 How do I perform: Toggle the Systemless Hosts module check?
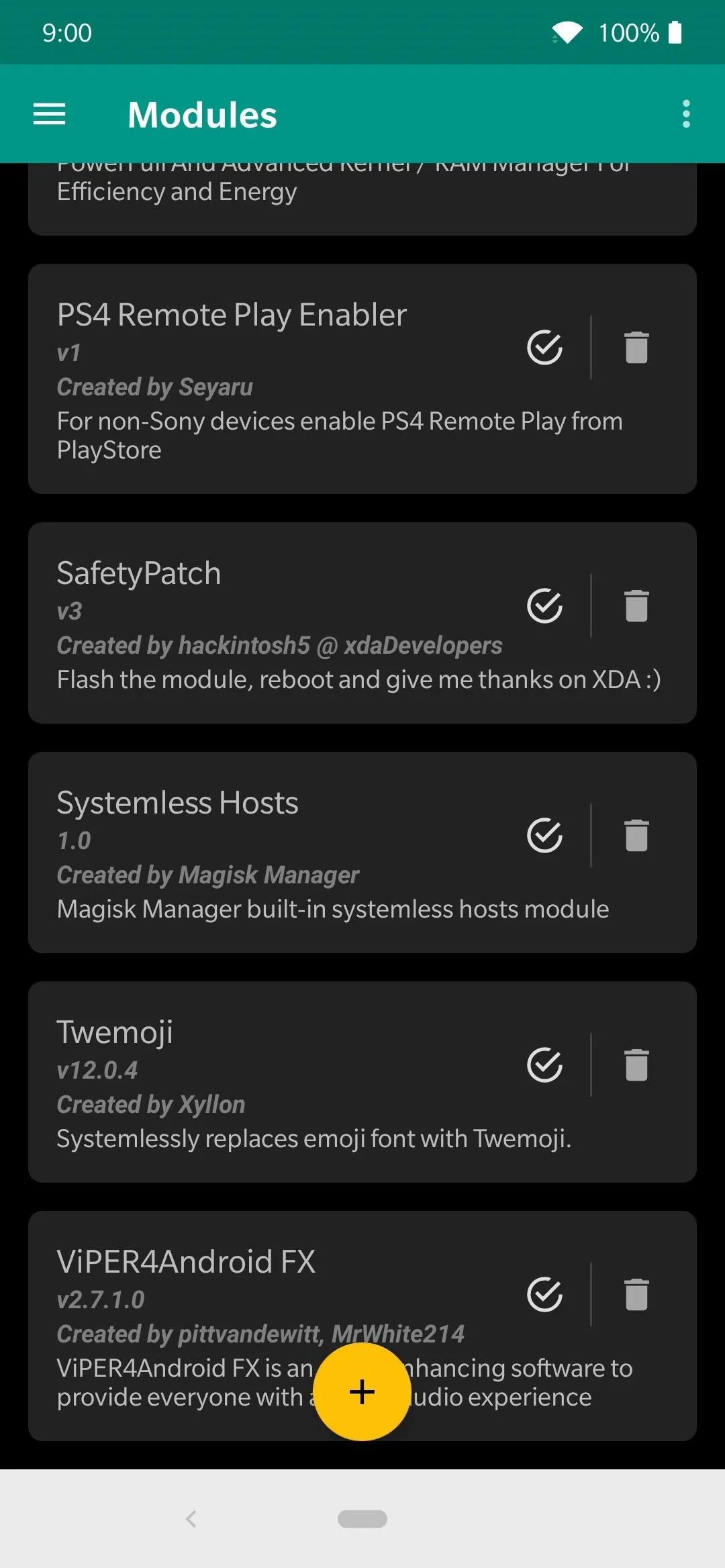pyautogui.click(x=545, y=835)
